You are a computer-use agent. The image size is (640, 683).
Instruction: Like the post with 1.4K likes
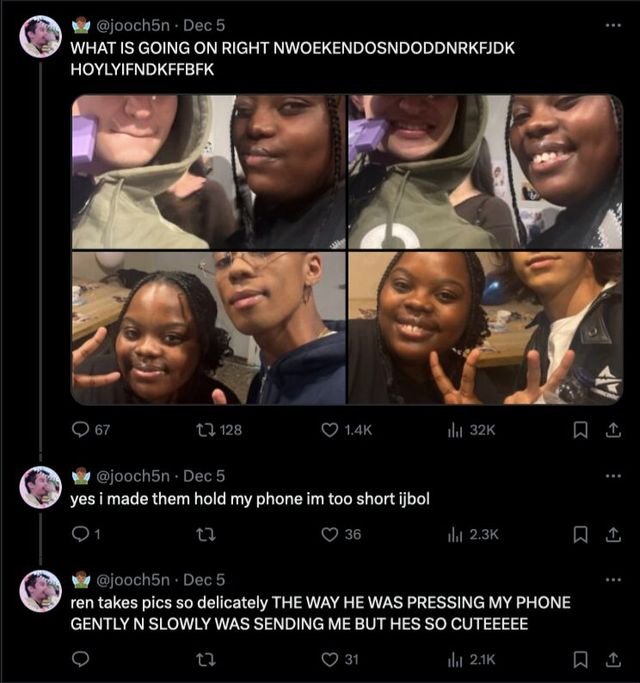tap(329, 430)
